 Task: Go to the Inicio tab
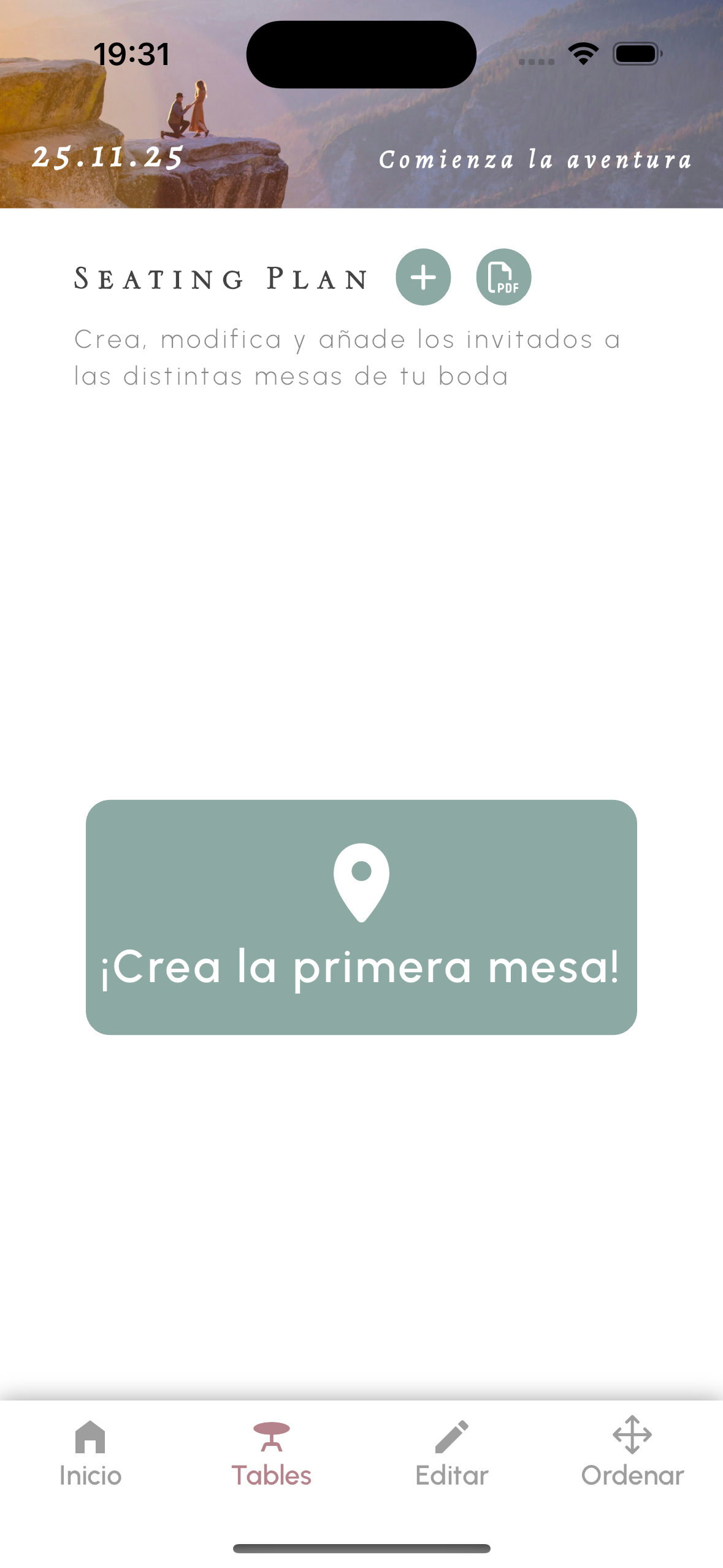[x=90, y=1453]
